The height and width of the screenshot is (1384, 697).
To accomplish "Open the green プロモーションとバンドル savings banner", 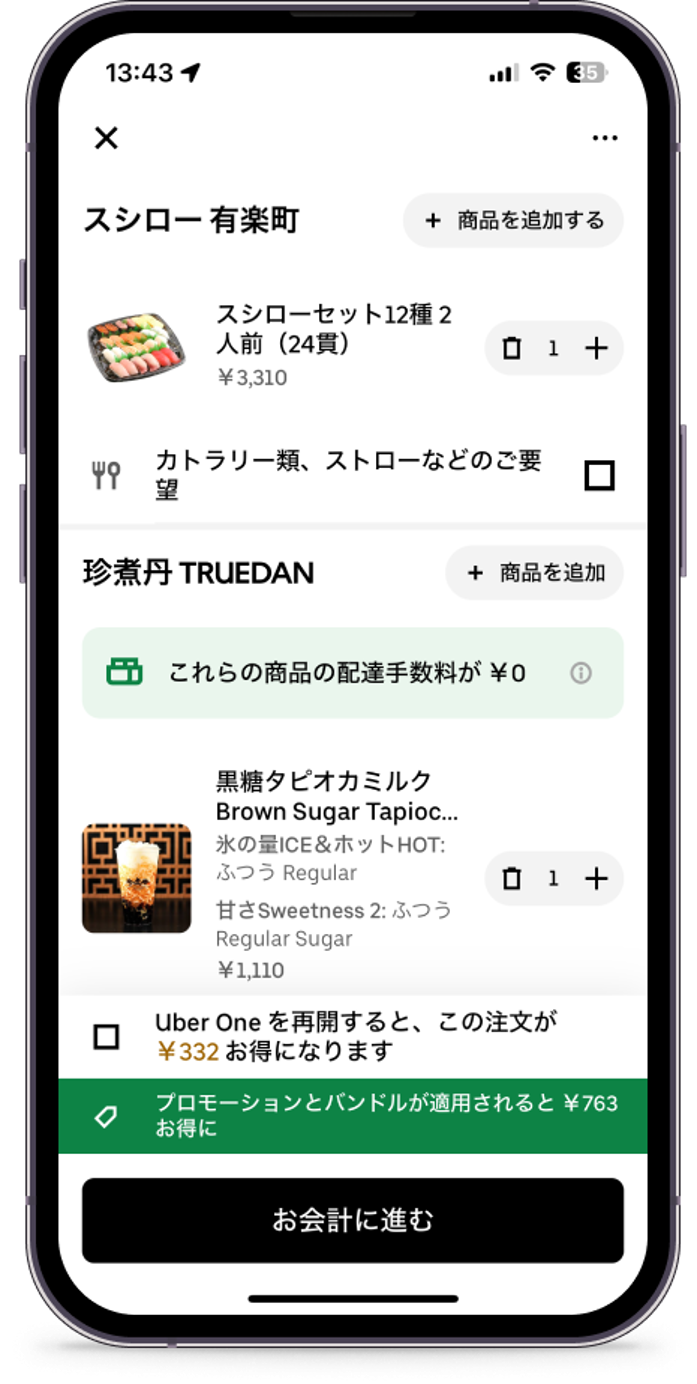I will pyautogui.click(x=352, y=1116).
